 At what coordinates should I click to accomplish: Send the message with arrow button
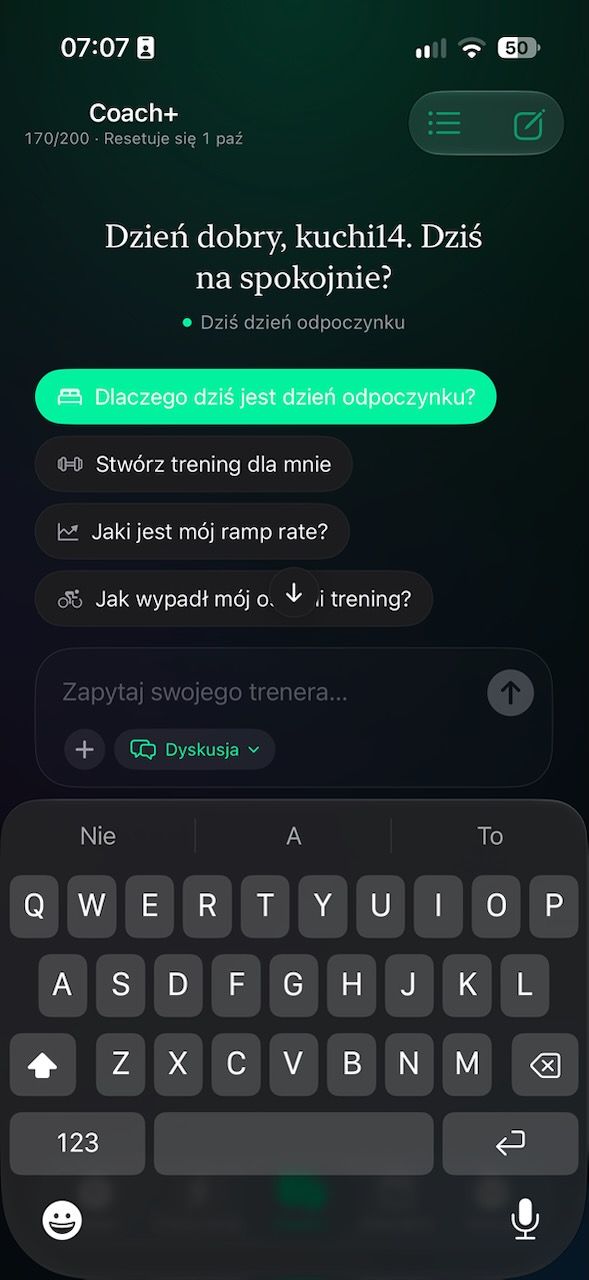pyautogui.click(x=511, y=692)
